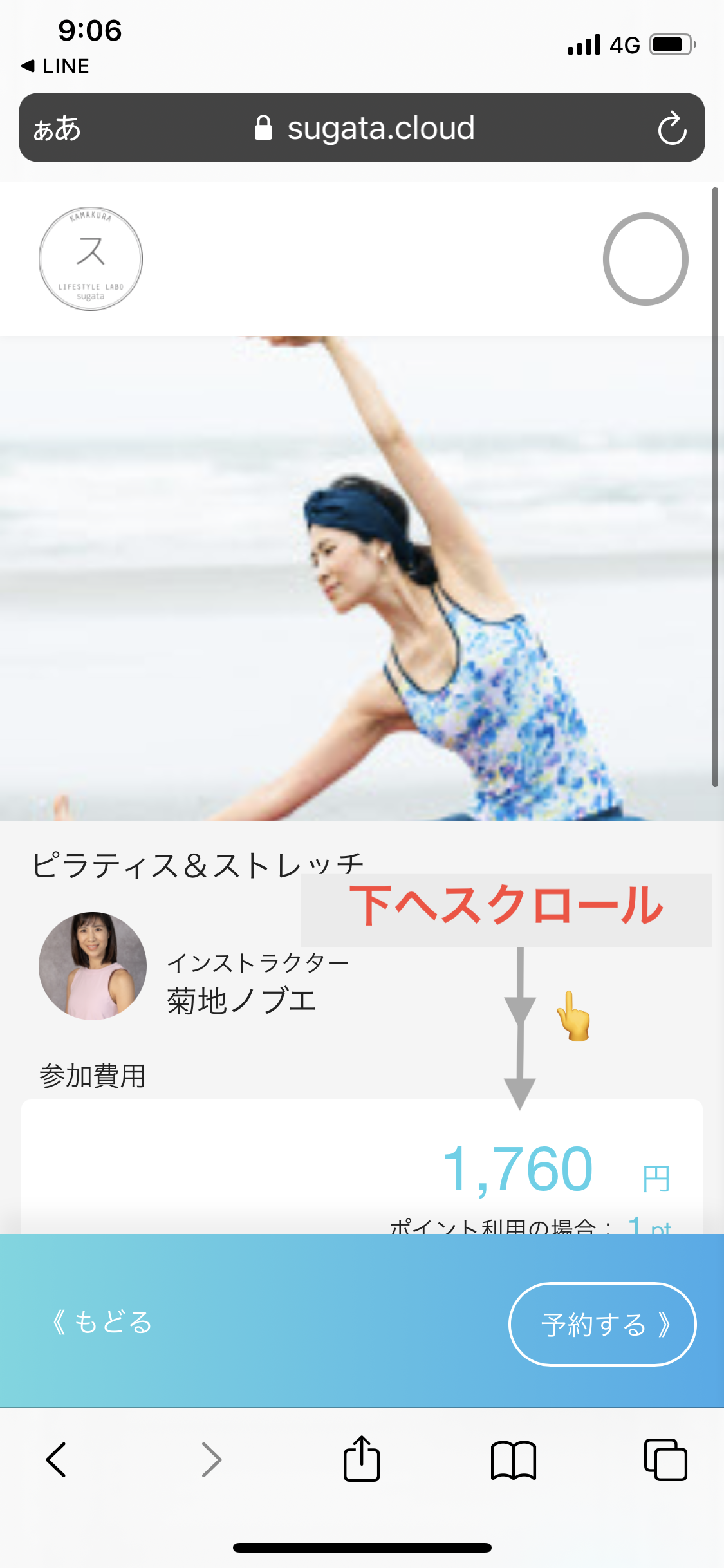
Task: Return to the LINE app
Action: click(x=55, y=66)
